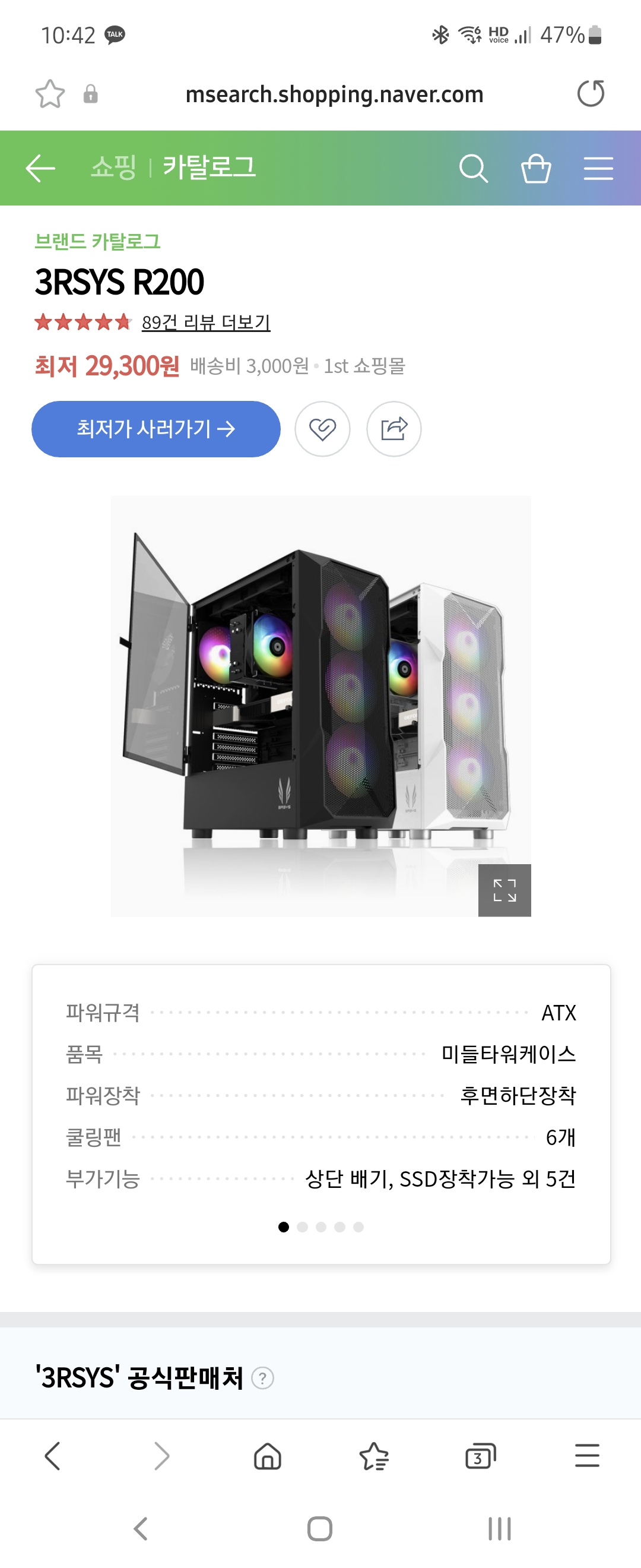Open the search magnifier in the header
Image resolution: width=641 pixels, height=1568 pixels.
(473, 168)
